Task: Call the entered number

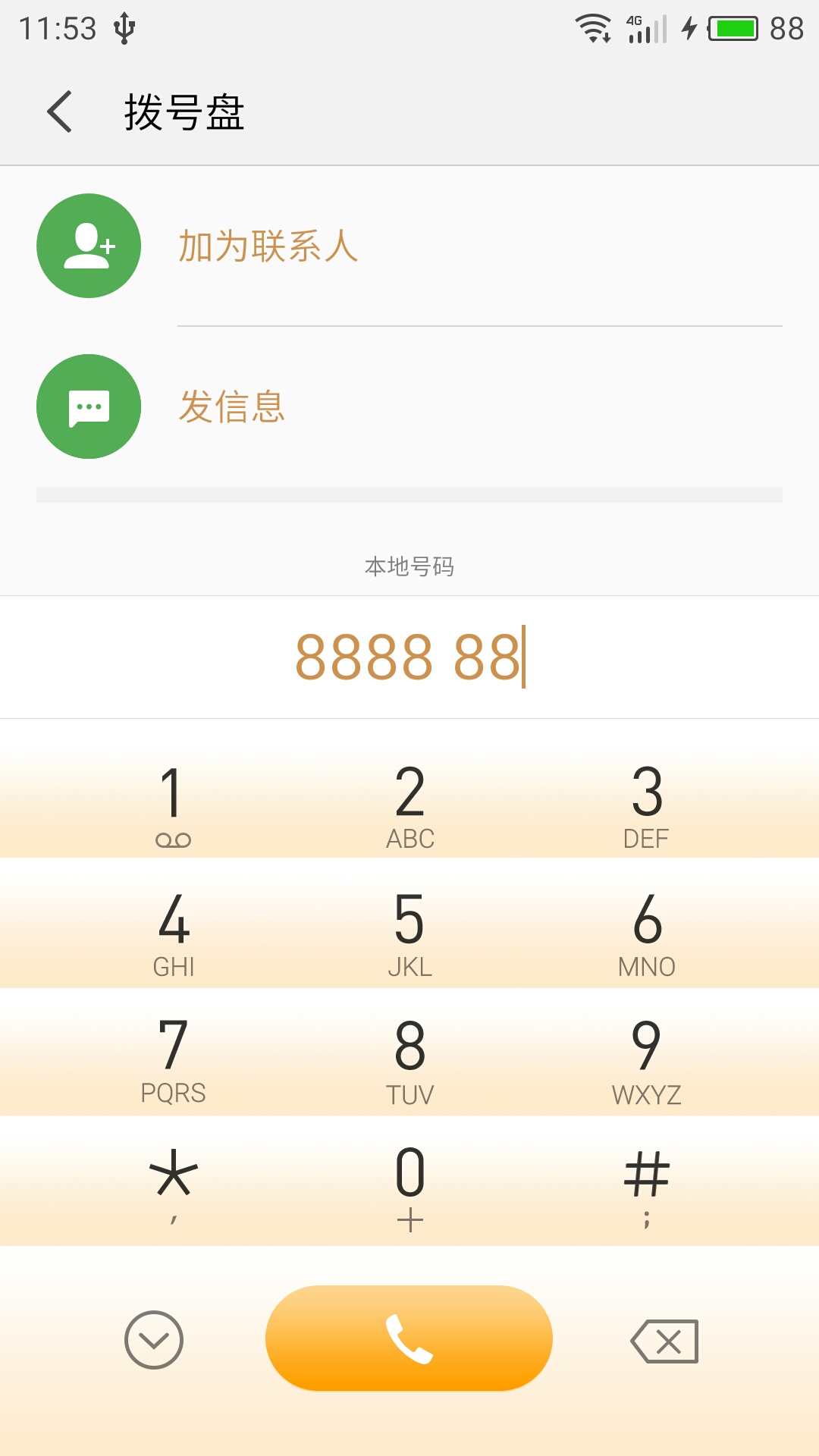Action: [409, 1338]
